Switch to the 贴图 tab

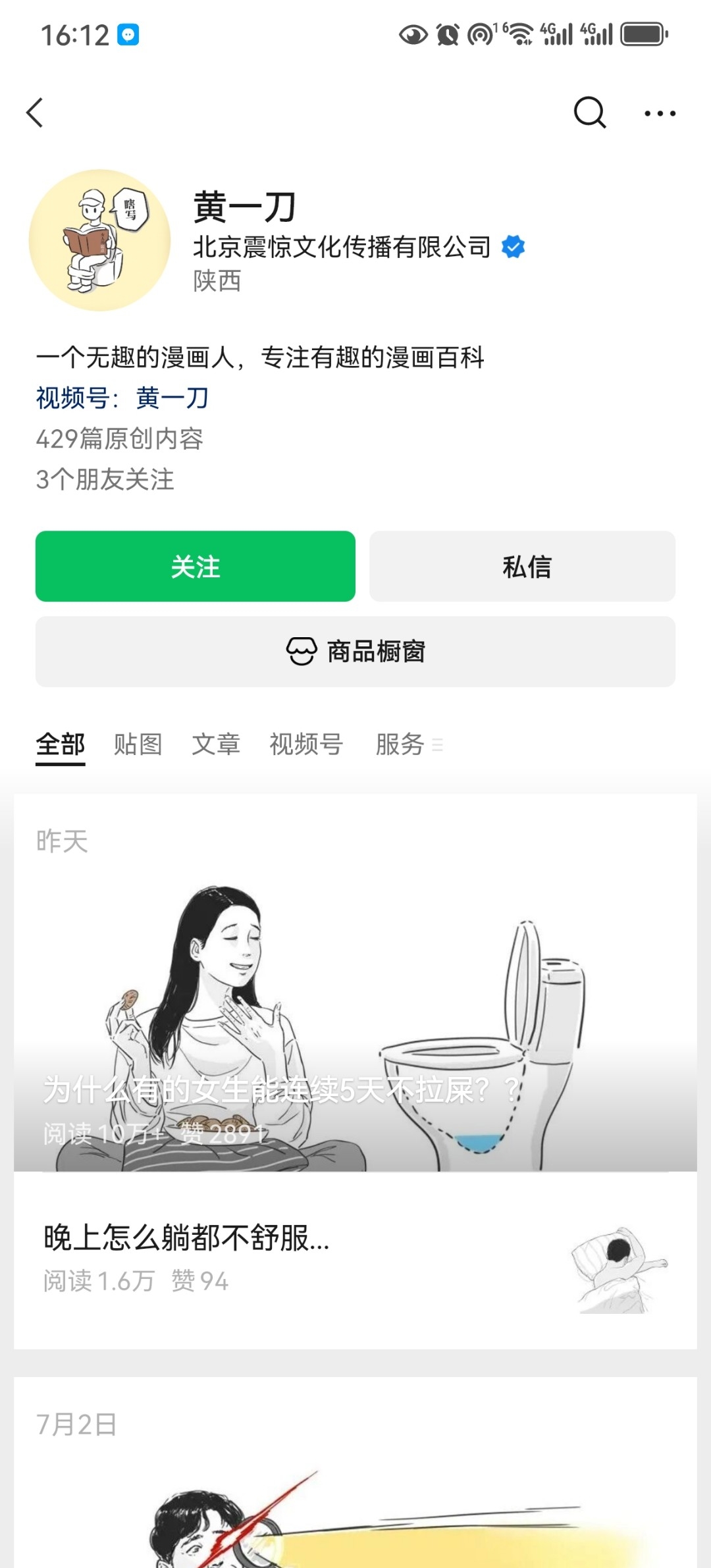click(138, 745)
